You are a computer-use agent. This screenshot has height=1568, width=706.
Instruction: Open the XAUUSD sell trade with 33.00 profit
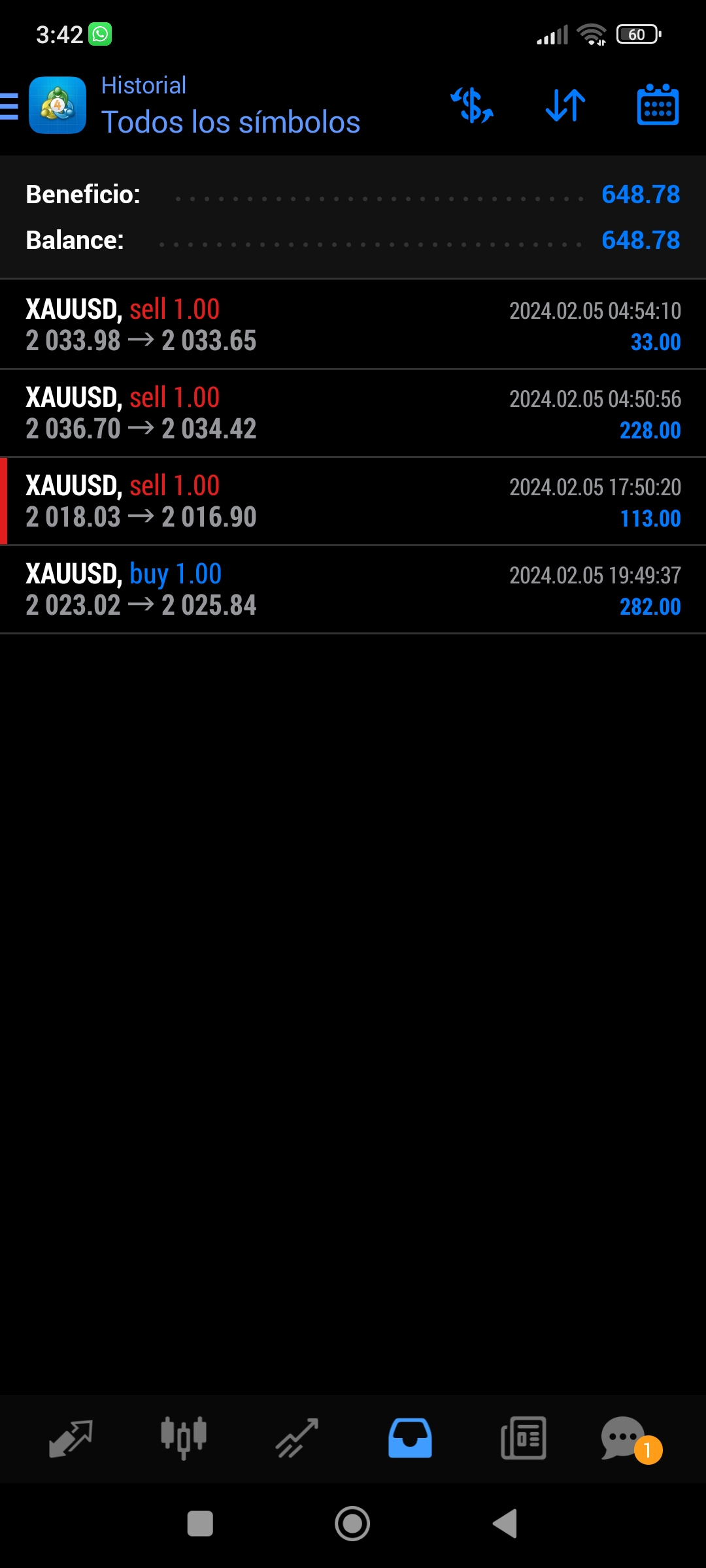pos(353,325)
